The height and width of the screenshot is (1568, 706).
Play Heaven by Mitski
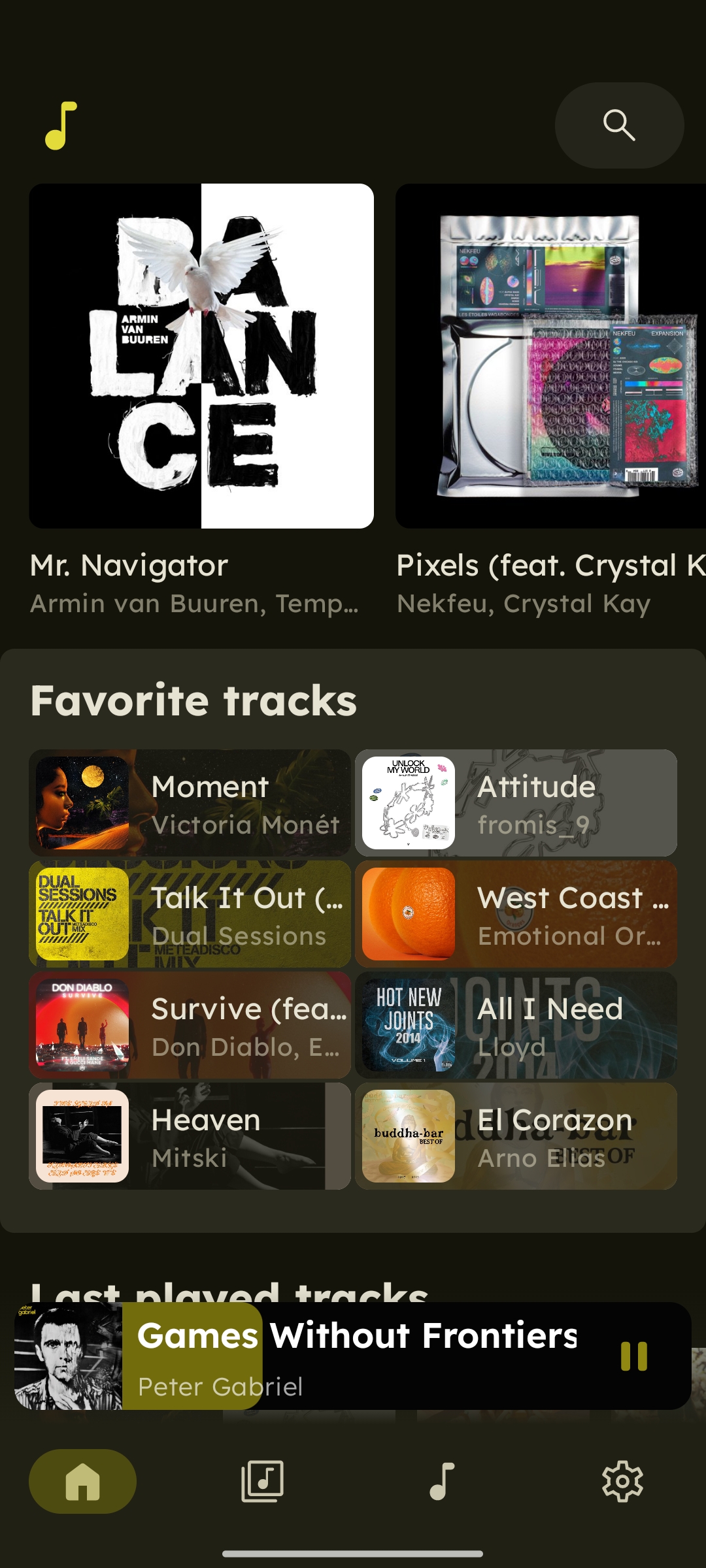tap(190, 1136)
